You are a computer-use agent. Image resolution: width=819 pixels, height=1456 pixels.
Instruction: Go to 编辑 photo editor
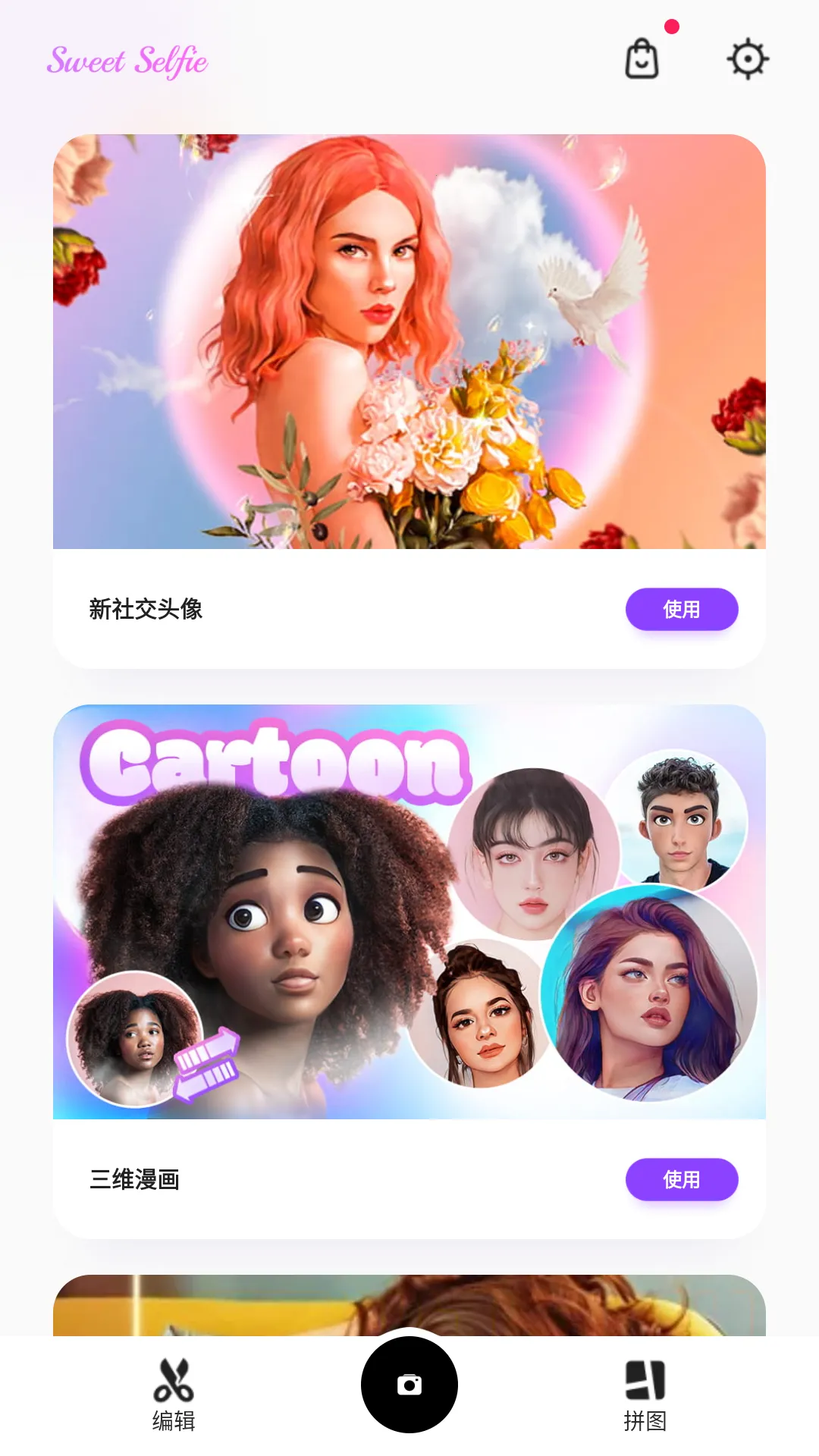click(x=174, y=1394)
